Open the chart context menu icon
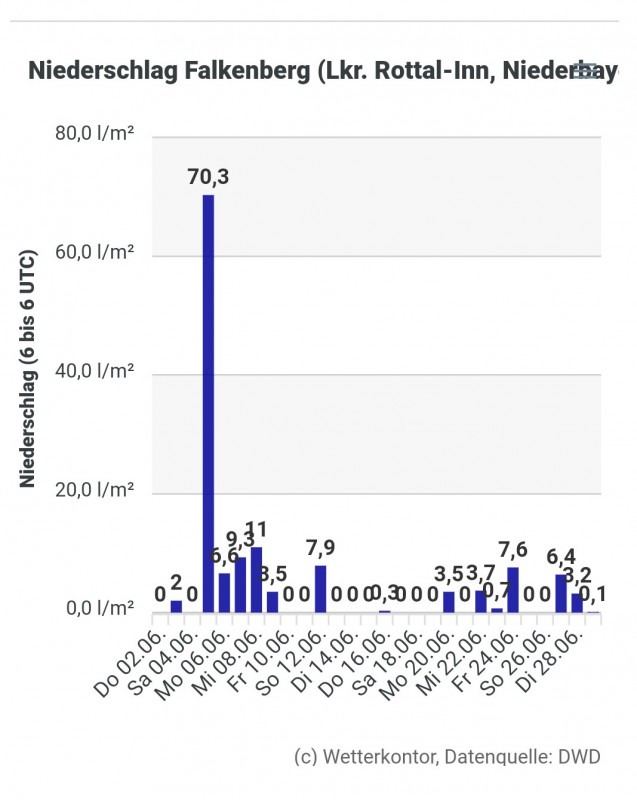 tap(587, 71)
